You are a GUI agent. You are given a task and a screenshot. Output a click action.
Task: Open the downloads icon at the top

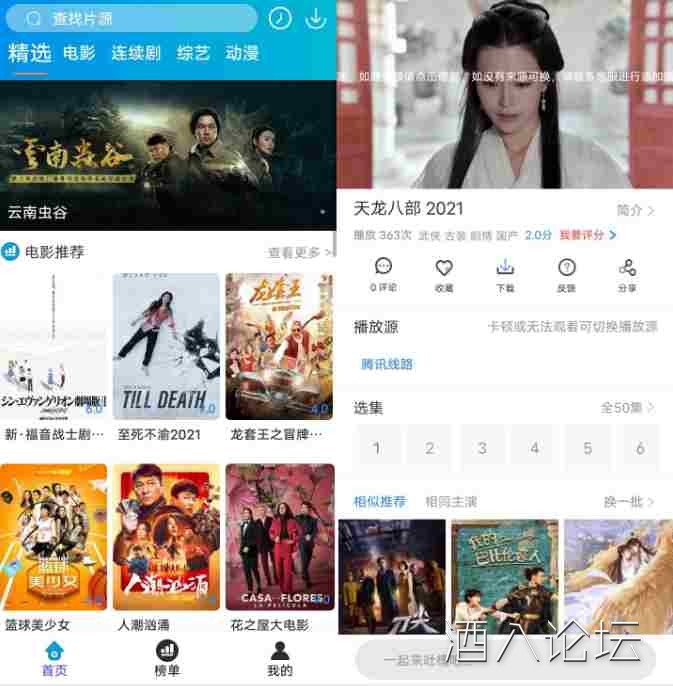pyautogui.click(x=315, y=19)
